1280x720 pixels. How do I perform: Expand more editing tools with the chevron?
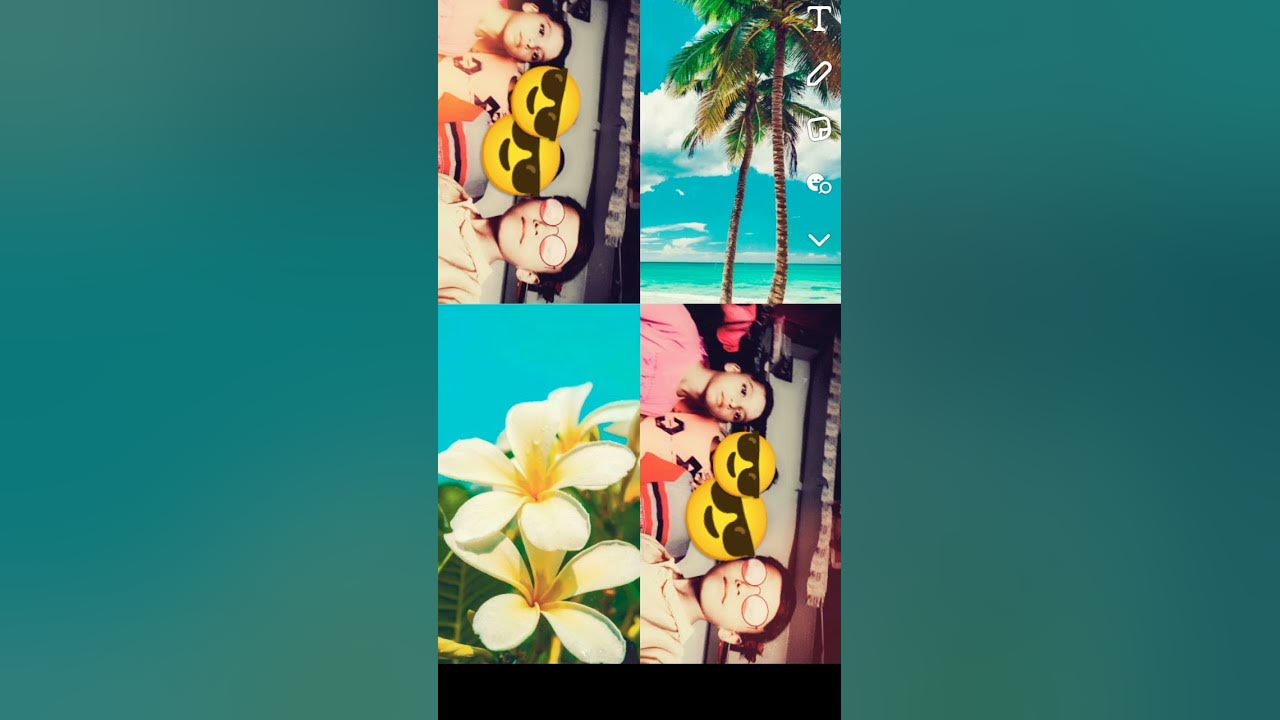click(819, 240)
